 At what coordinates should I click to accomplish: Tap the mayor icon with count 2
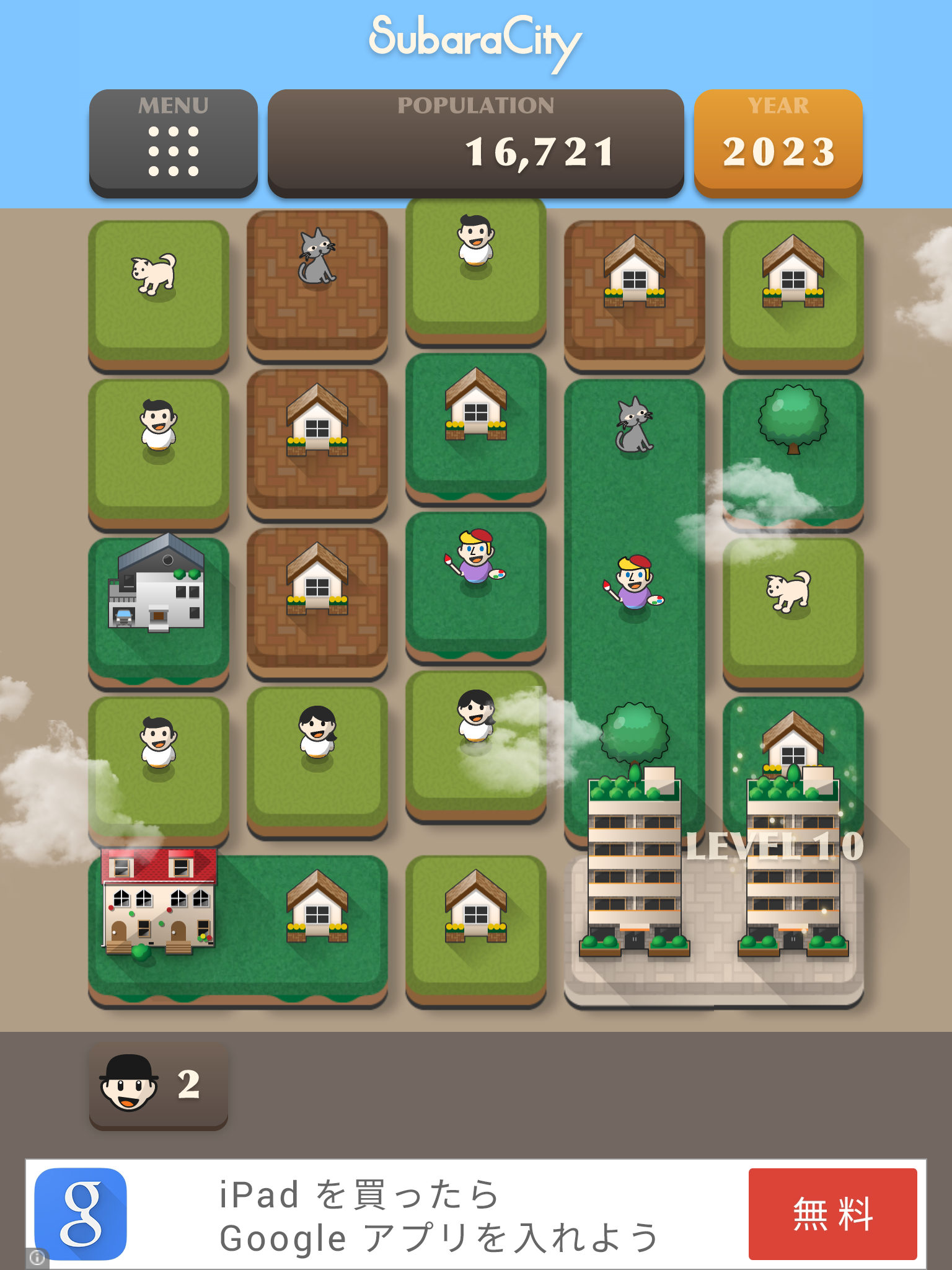[x=158, y=1085]
